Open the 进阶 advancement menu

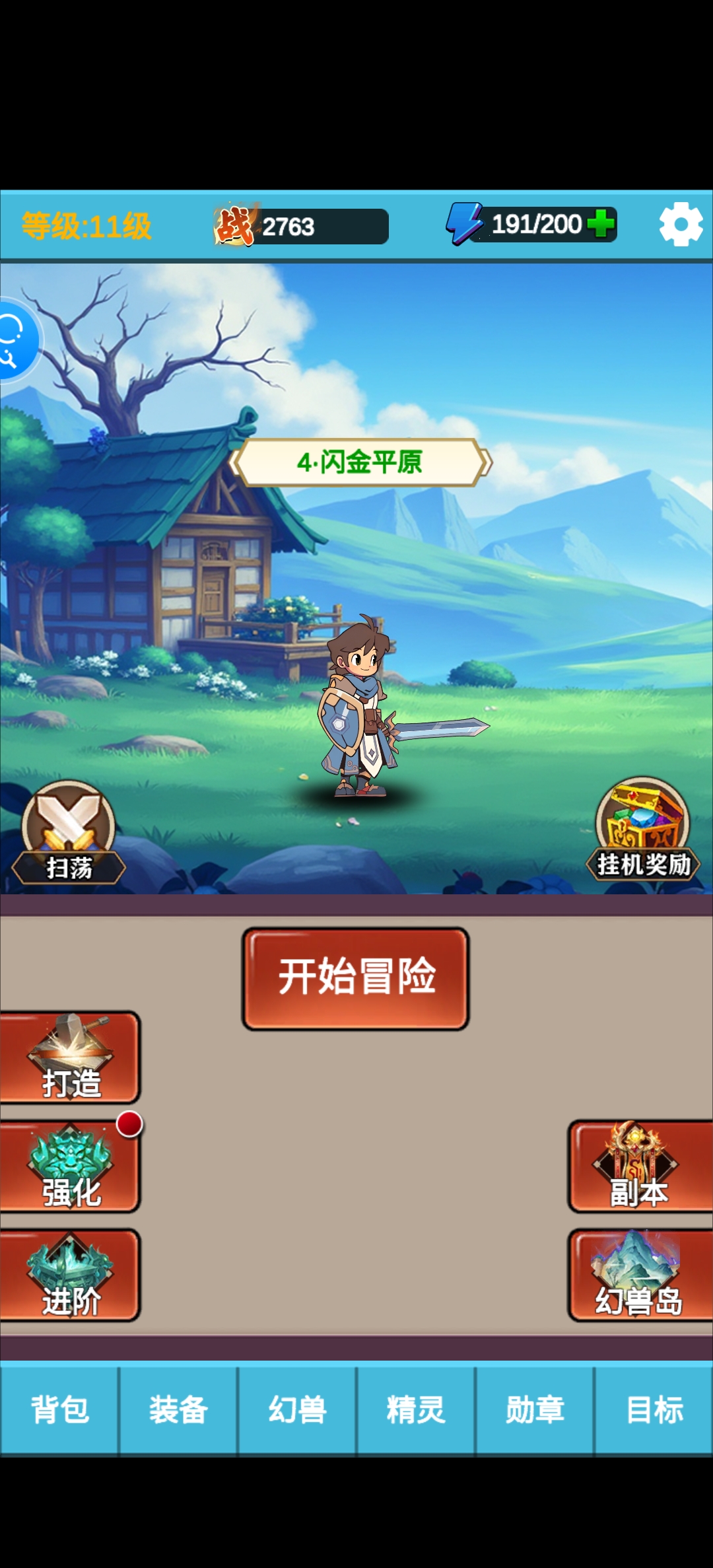(70, 1275)
